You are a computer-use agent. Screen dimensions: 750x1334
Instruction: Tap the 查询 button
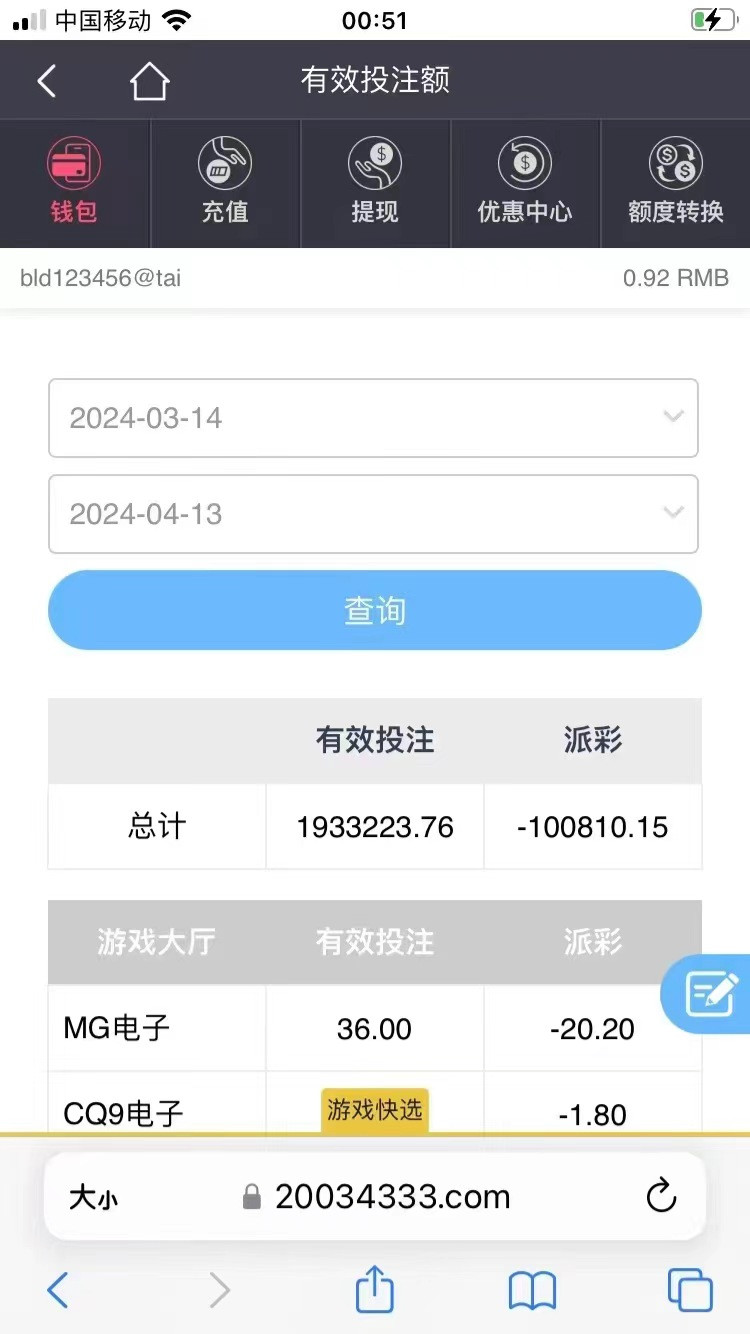(x=375, y=610)
